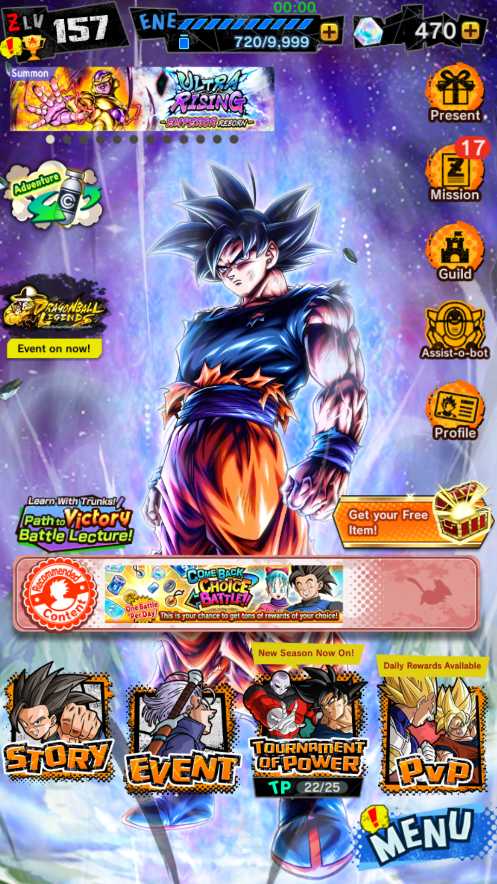497x884 pixels.
Task: Open the Guild castle icon
Action: [x=455, y=251]
